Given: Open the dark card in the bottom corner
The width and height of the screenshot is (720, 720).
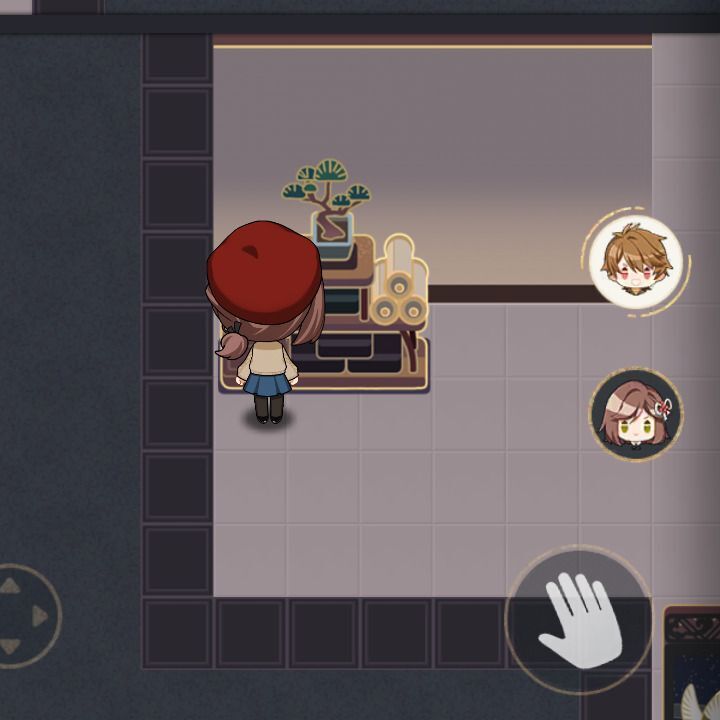Looking at the screenshot, I should pyautogui.click(x=692, y=665).
